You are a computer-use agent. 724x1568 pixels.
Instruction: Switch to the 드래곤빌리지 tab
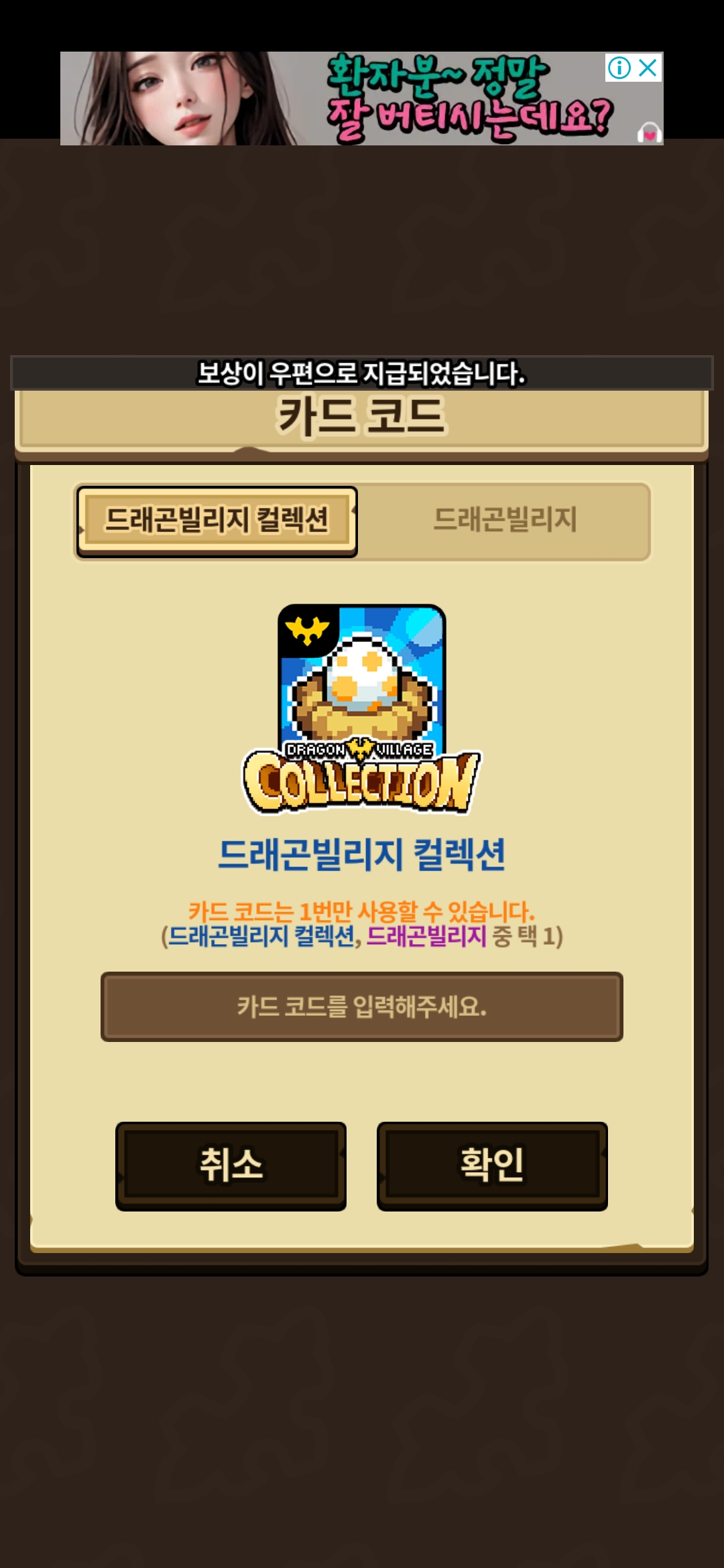[504, 521]
